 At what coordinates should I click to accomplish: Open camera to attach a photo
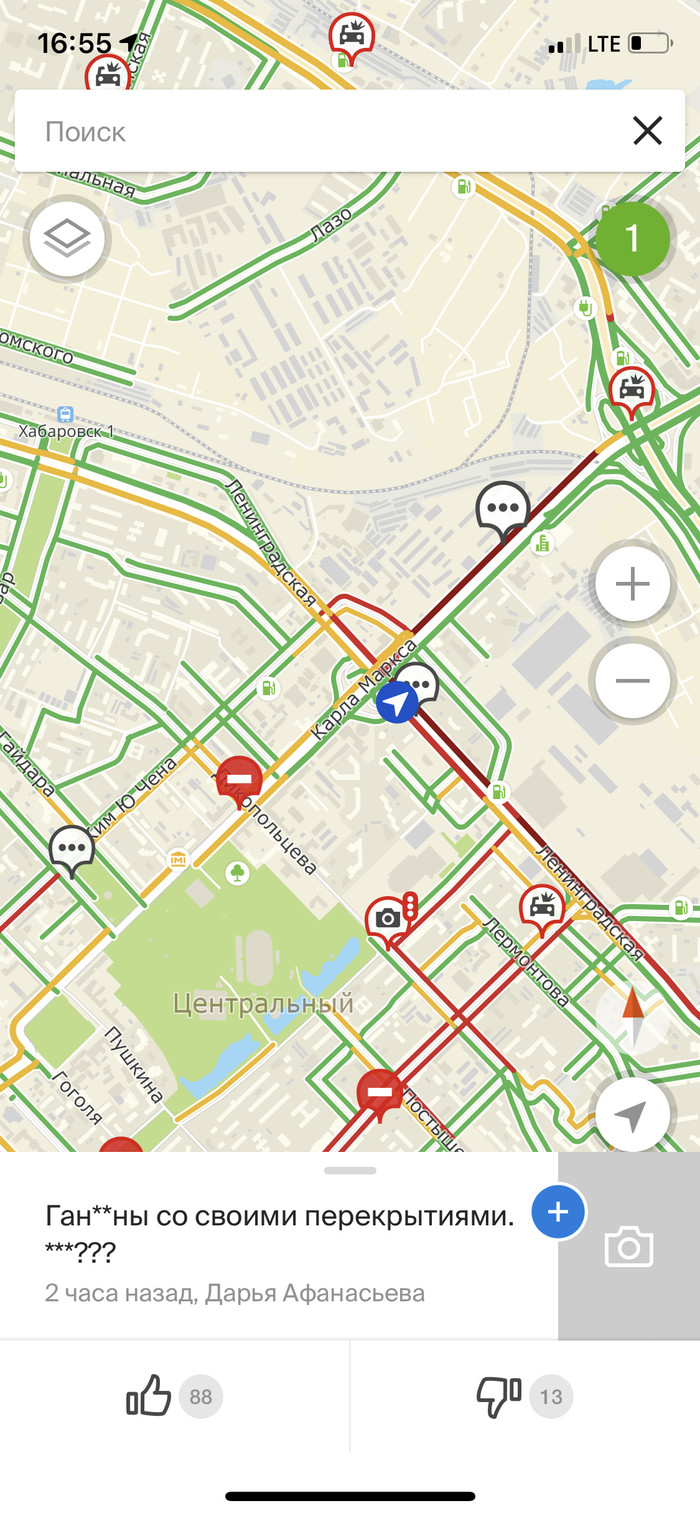click(628, 1247)
